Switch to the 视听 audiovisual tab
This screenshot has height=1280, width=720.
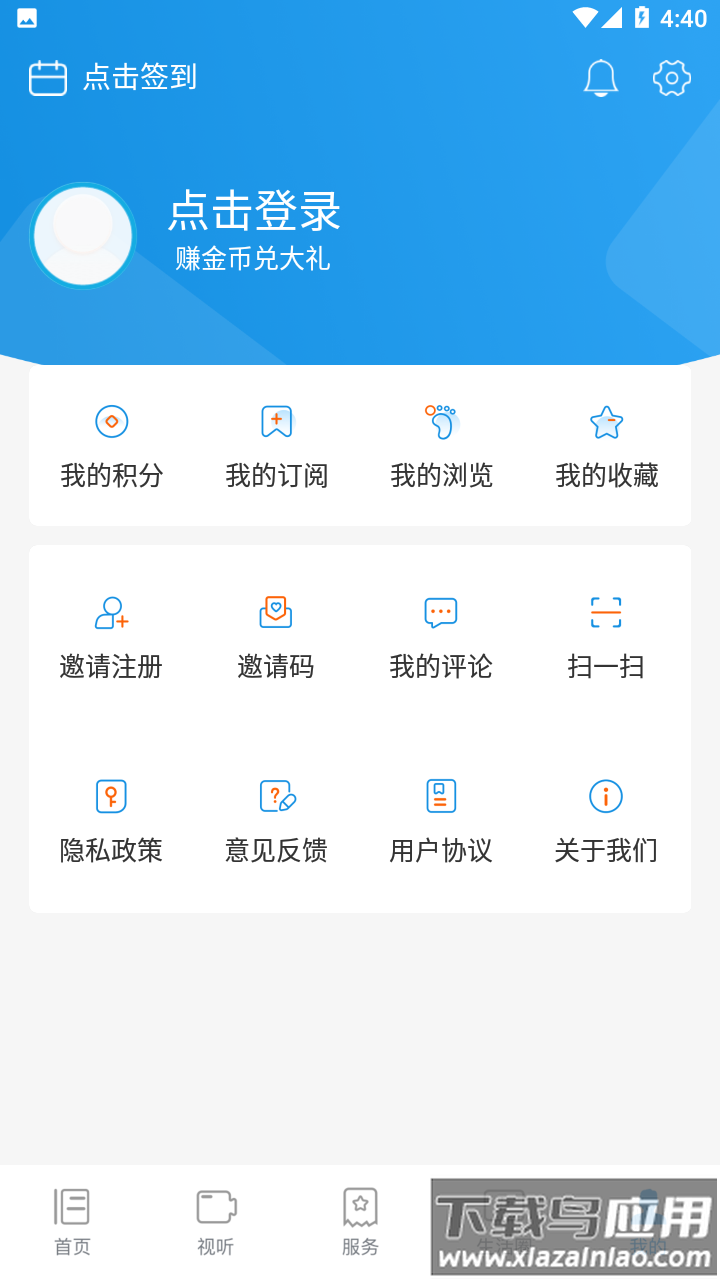(215, 1222)
